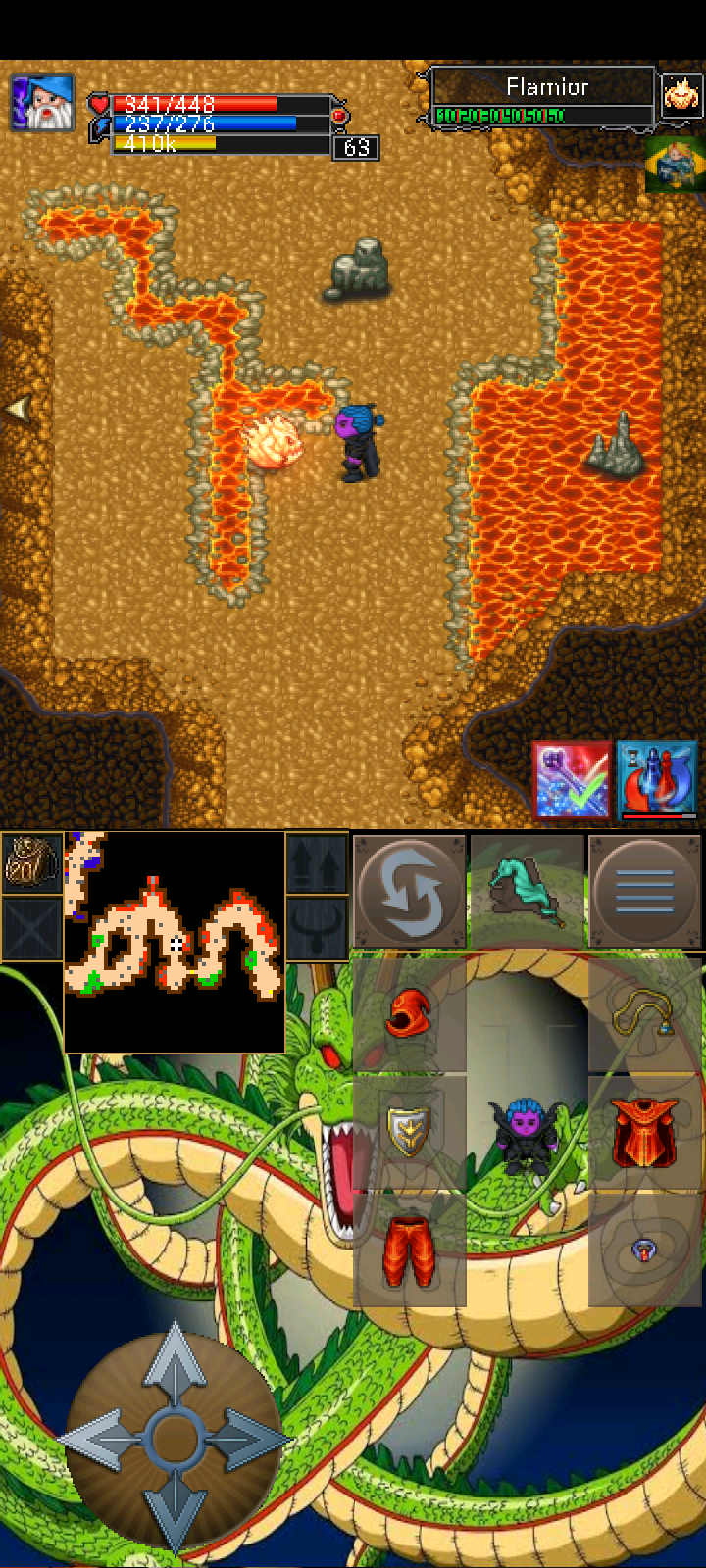
Task: Tap the circular swap arrows button
Action: coord(410,892)
